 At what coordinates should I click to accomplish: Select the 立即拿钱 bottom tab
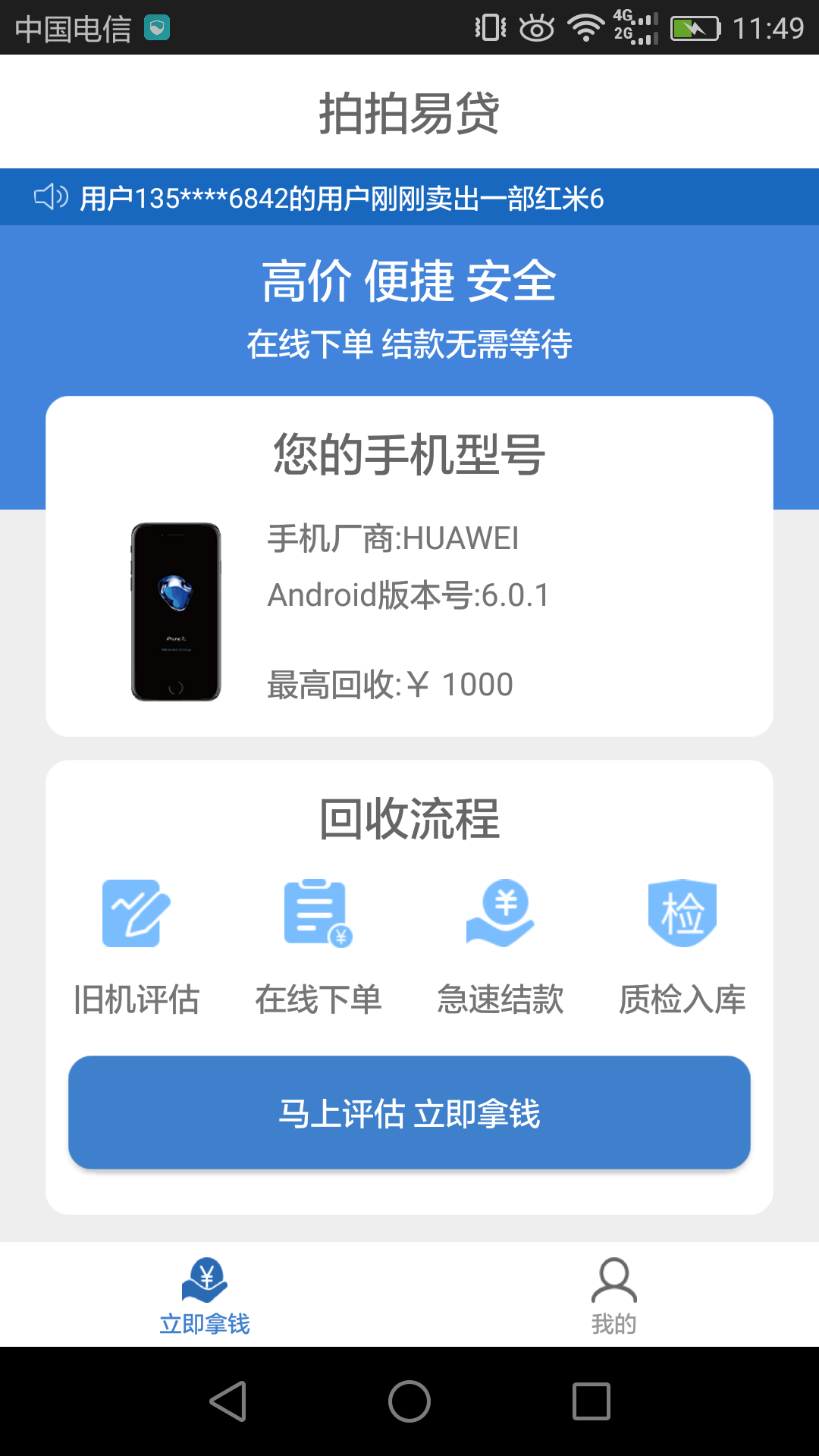[x=205, y=1296]
